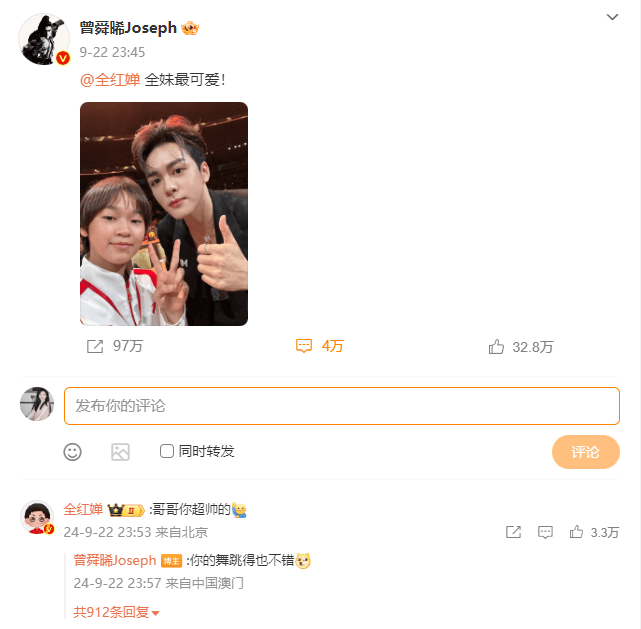The image size is (641, 629).
Task: Open the post options chevron menu
Action: 613,17
